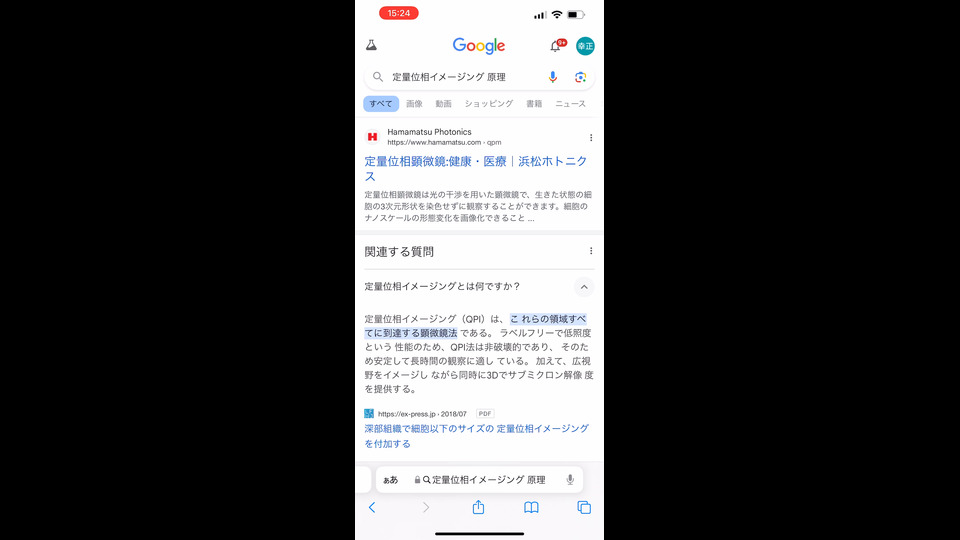Open the Google account avatar
The image size is (960, 540).
(x=585, y=46)
